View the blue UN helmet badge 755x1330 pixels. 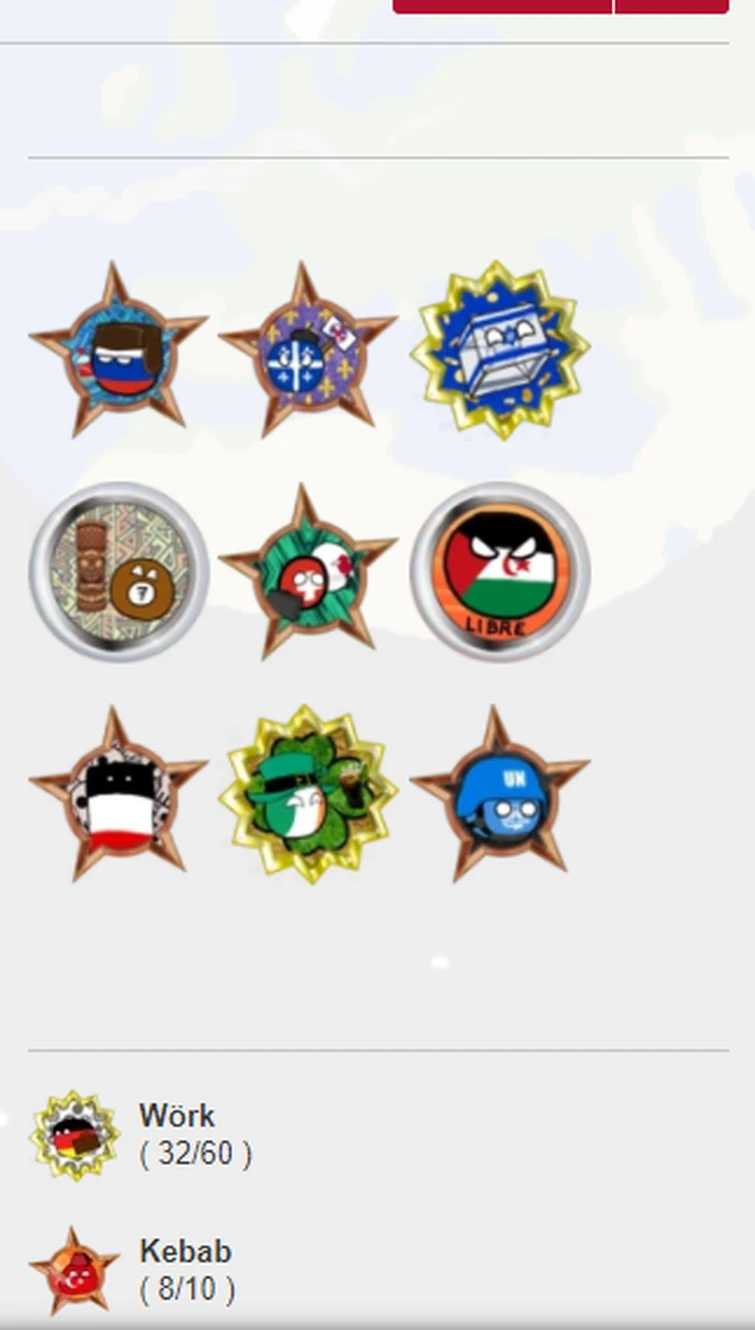(499, 795)
